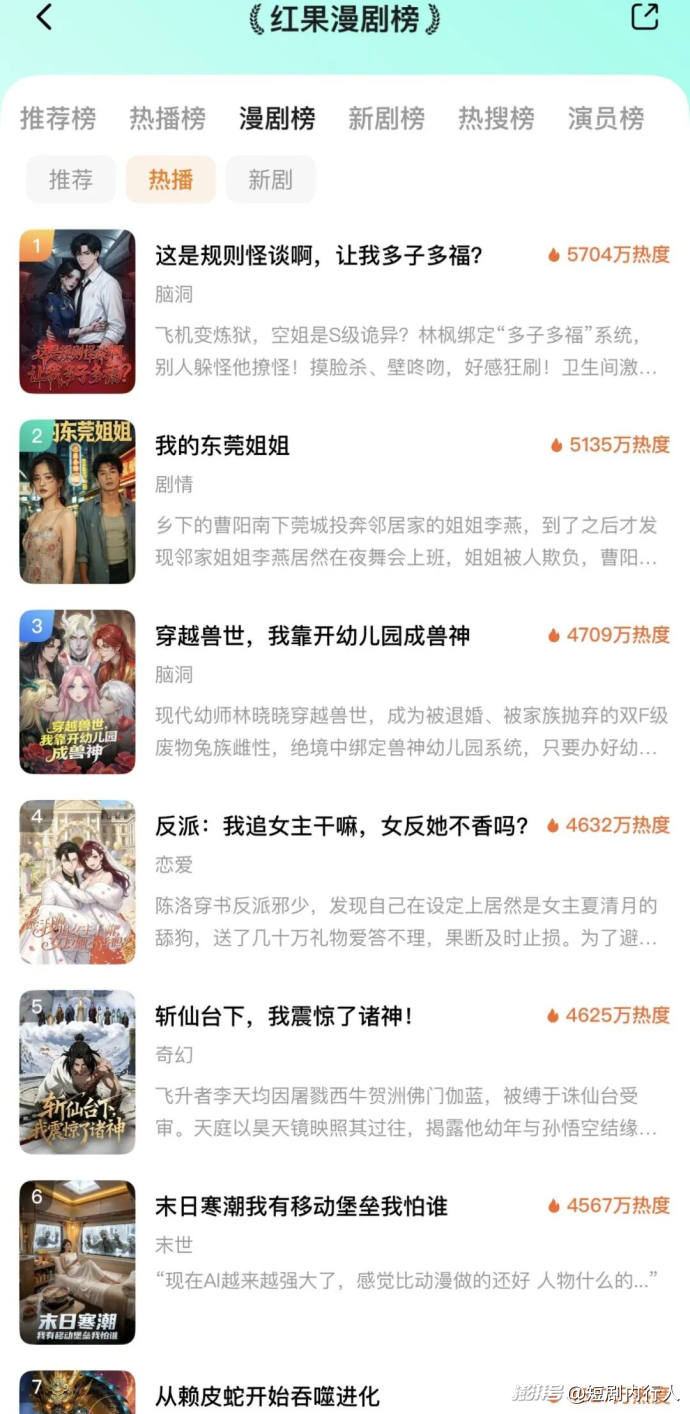
Task: Switch to the 推荐榜 tab
Action: point(58,119)
